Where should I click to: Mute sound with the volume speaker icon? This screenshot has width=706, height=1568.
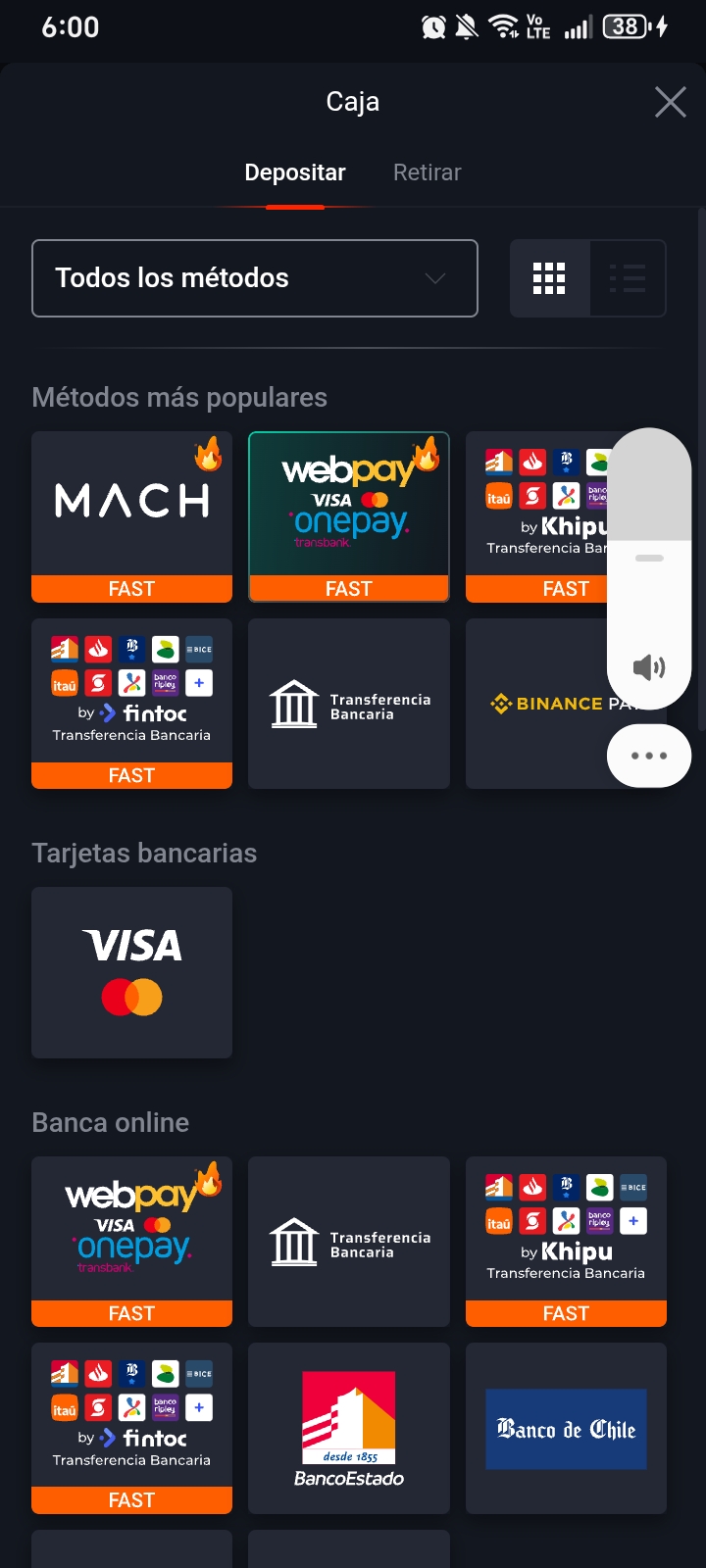649,668
